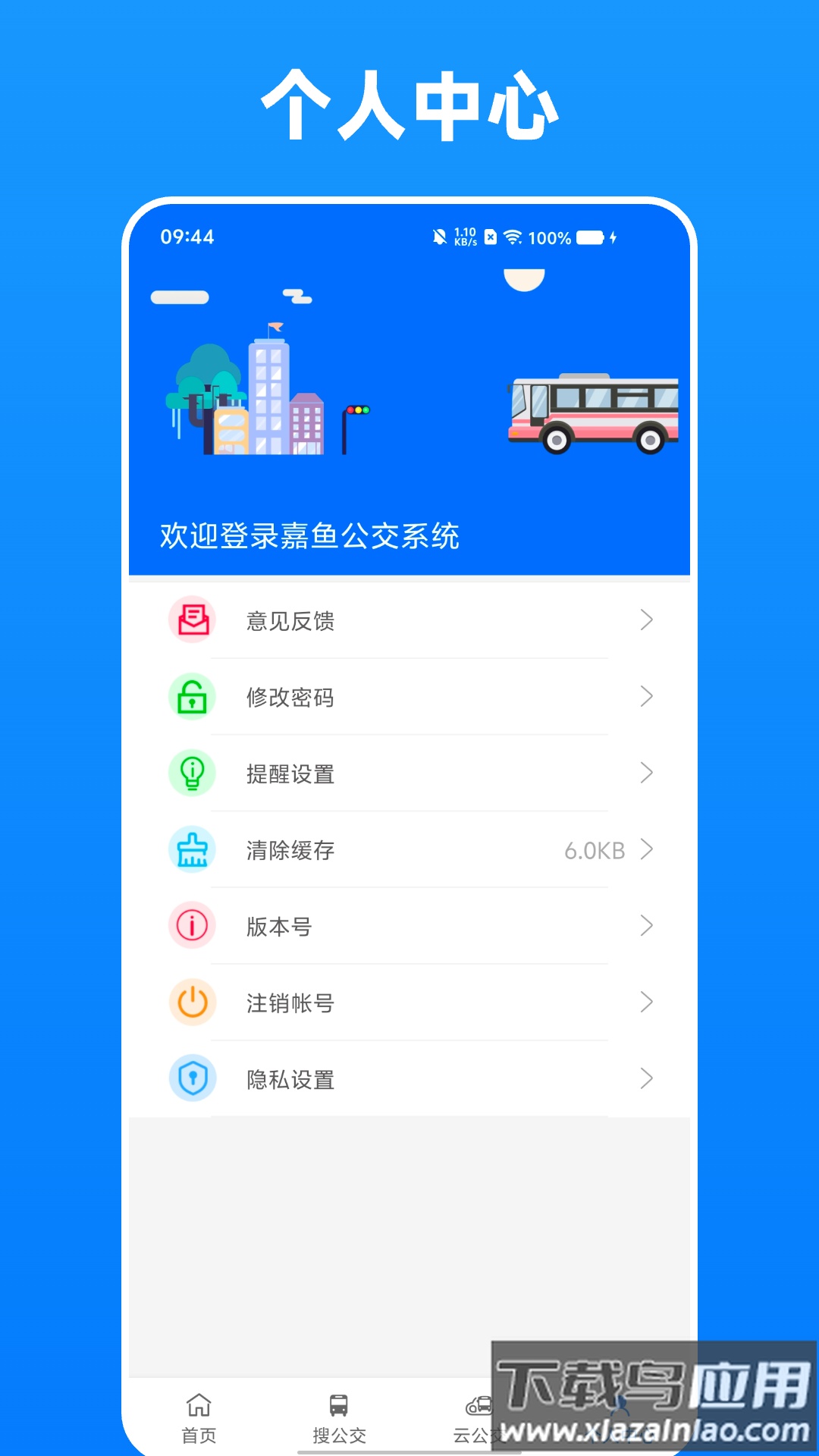Open the 提醒设置 settings entry

(409, 773)
